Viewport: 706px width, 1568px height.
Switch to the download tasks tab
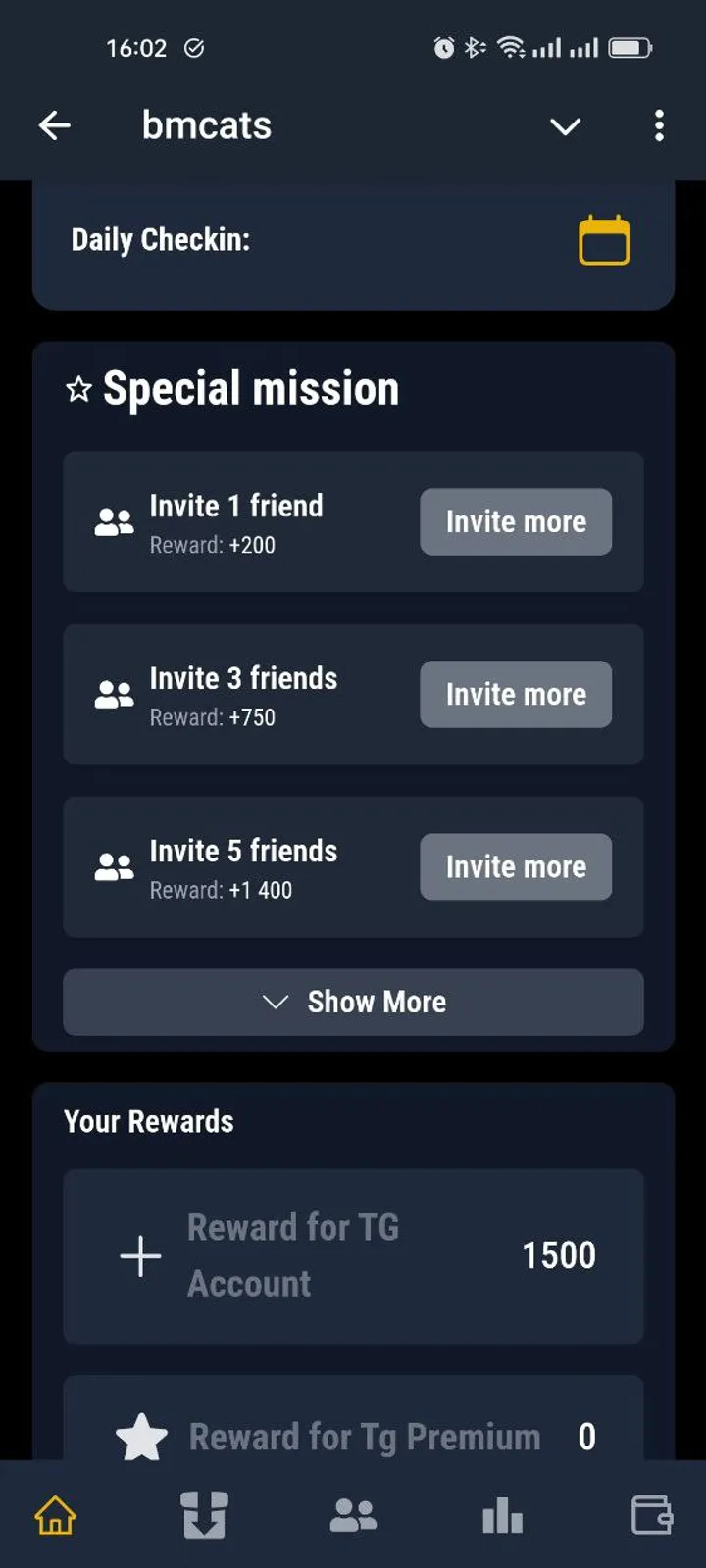(x=204, y=1515)
